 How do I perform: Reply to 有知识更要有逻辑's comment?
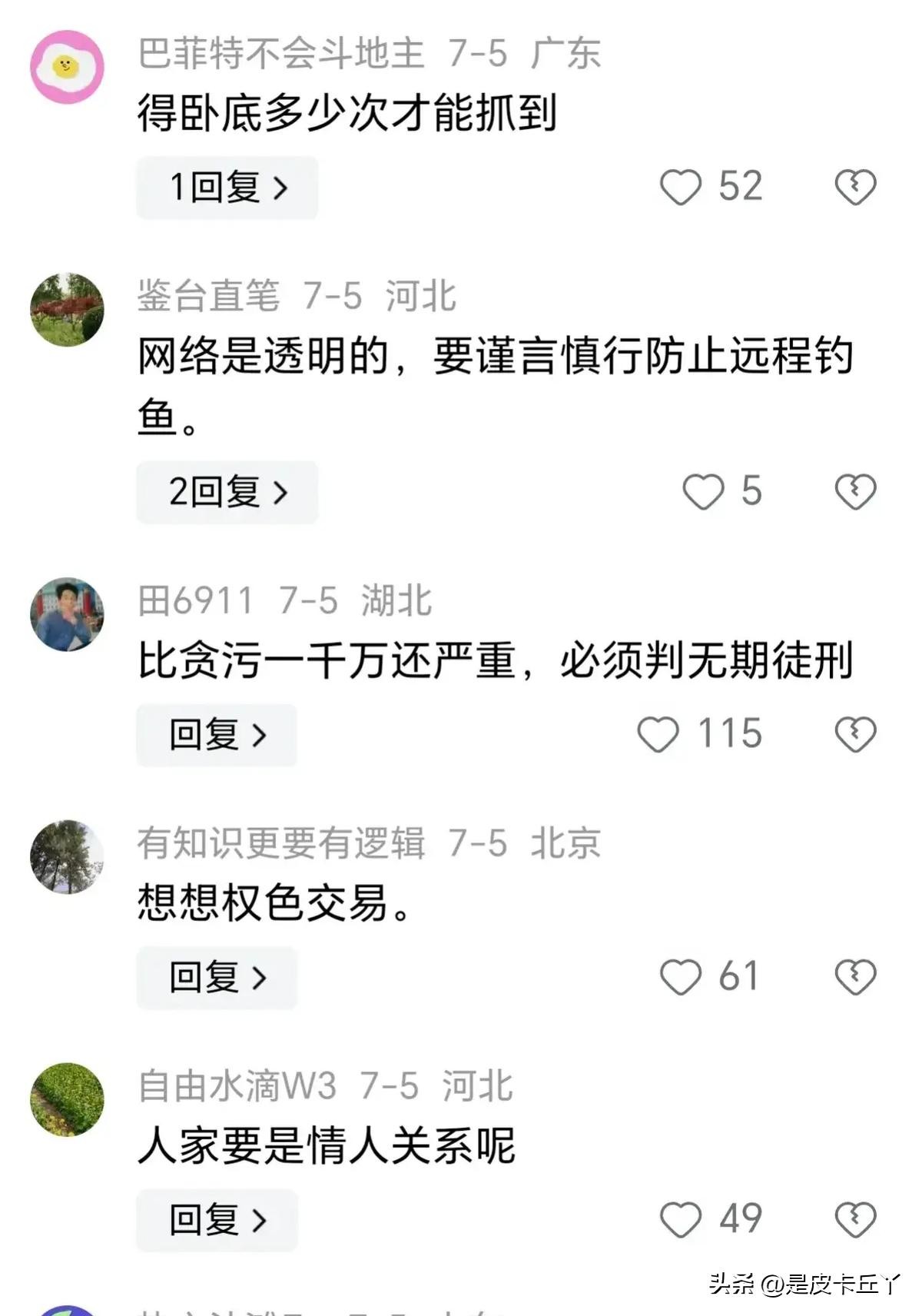click(x=216, y=978)
